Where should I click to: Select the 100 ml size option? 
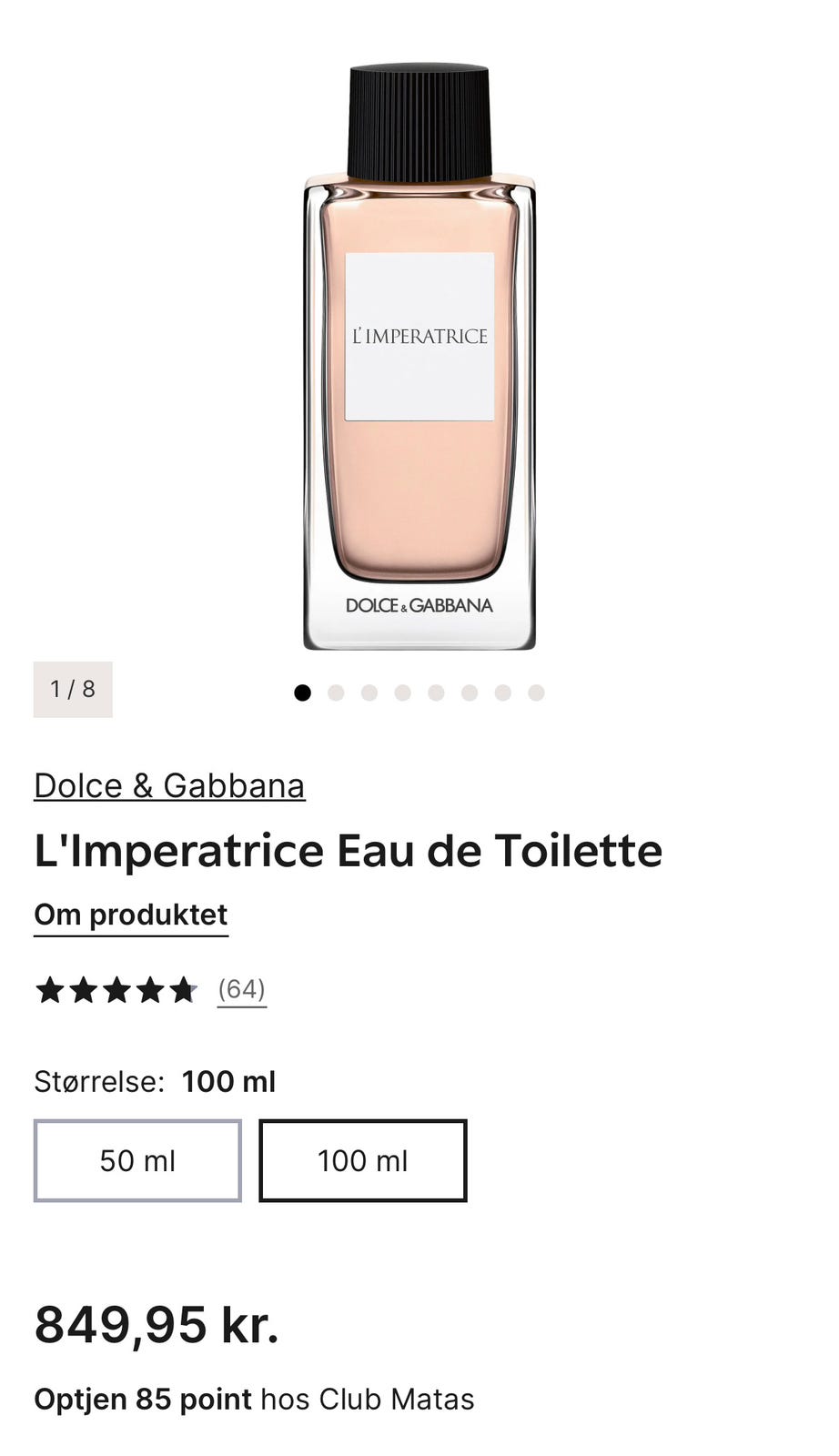click(x=362, y=1161)
